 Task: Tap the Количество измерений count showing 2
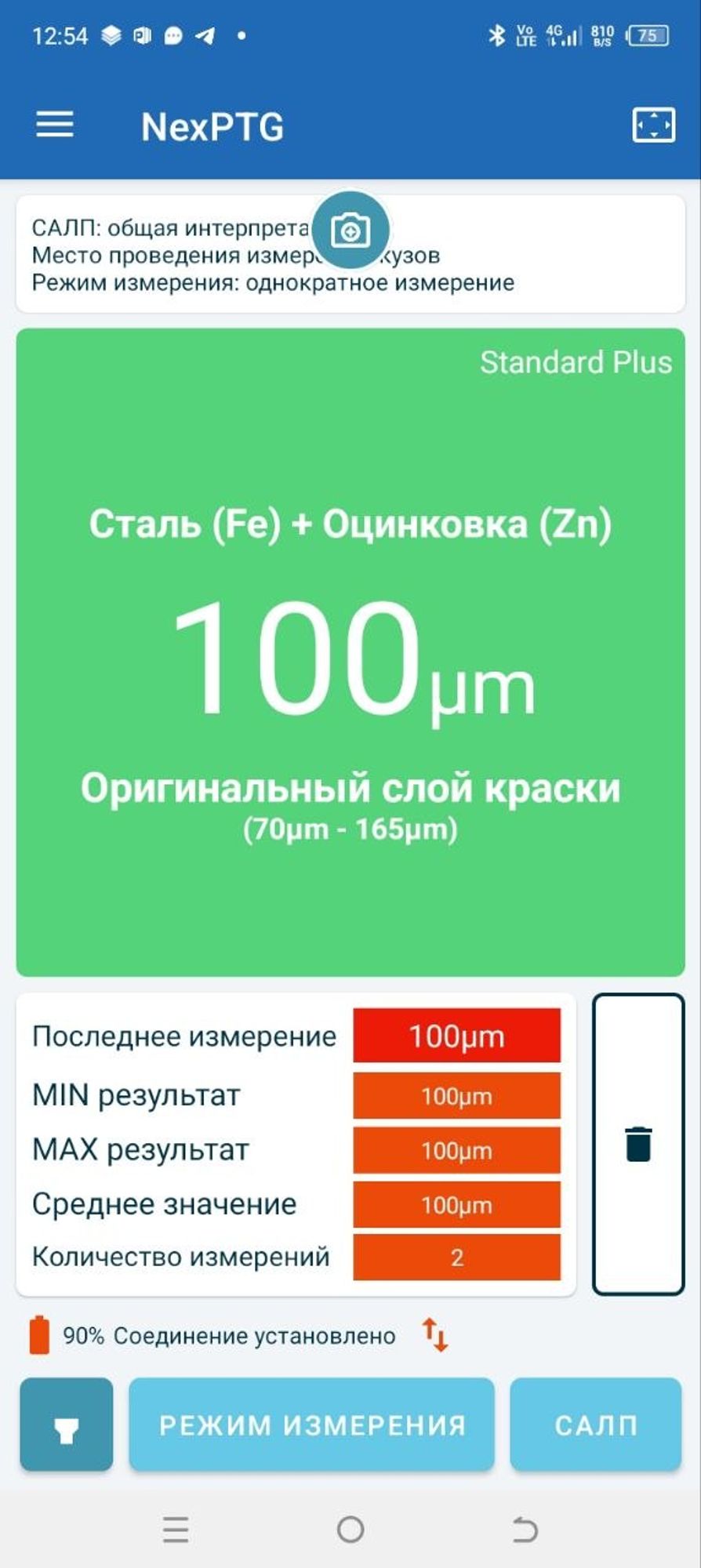point(456,1258)
